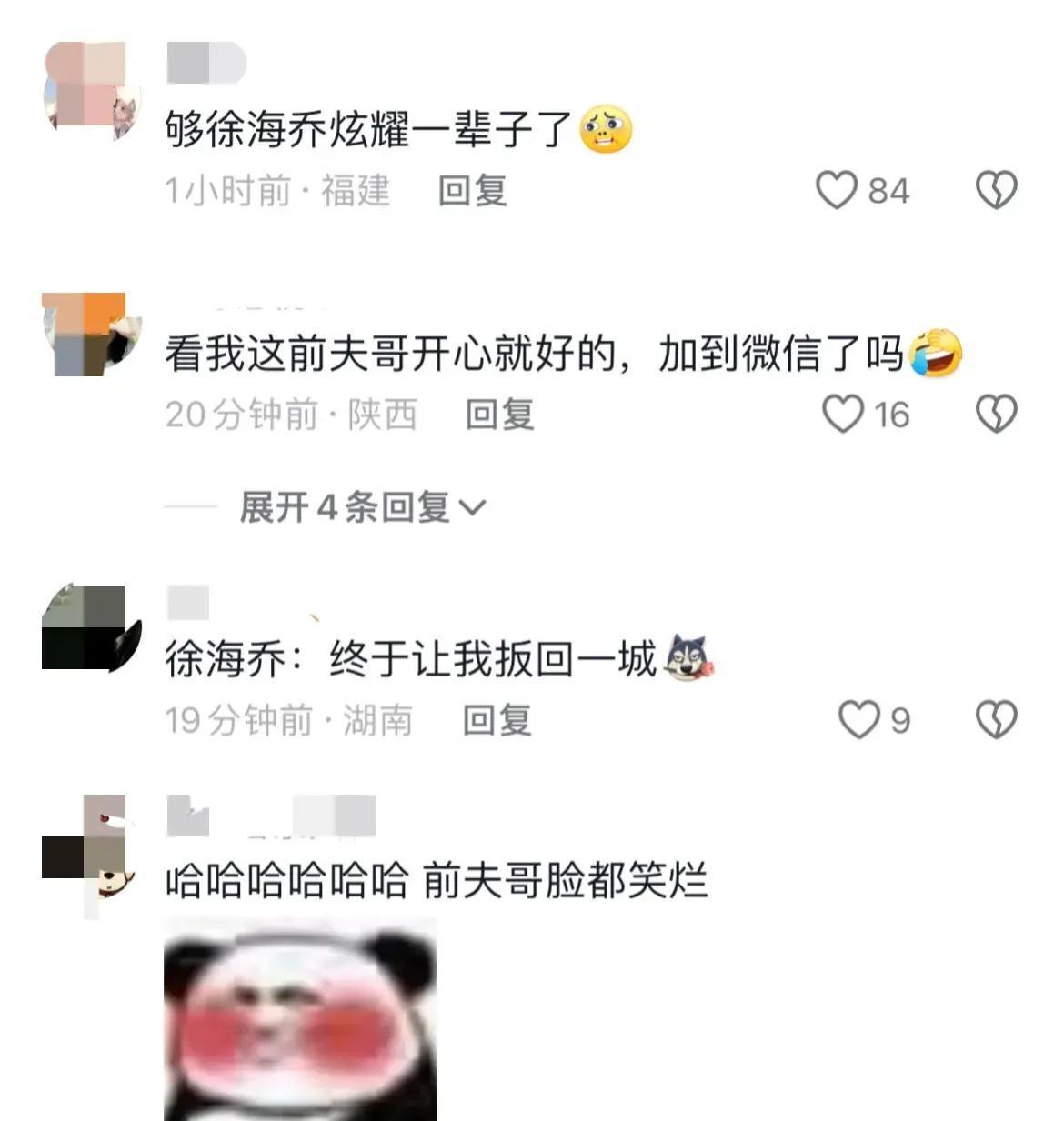This screenshot has height=1121, width=1064.
Task: Reply to the 够徐海乔炫耀一辈子了 comment
Action: (472, 191)
